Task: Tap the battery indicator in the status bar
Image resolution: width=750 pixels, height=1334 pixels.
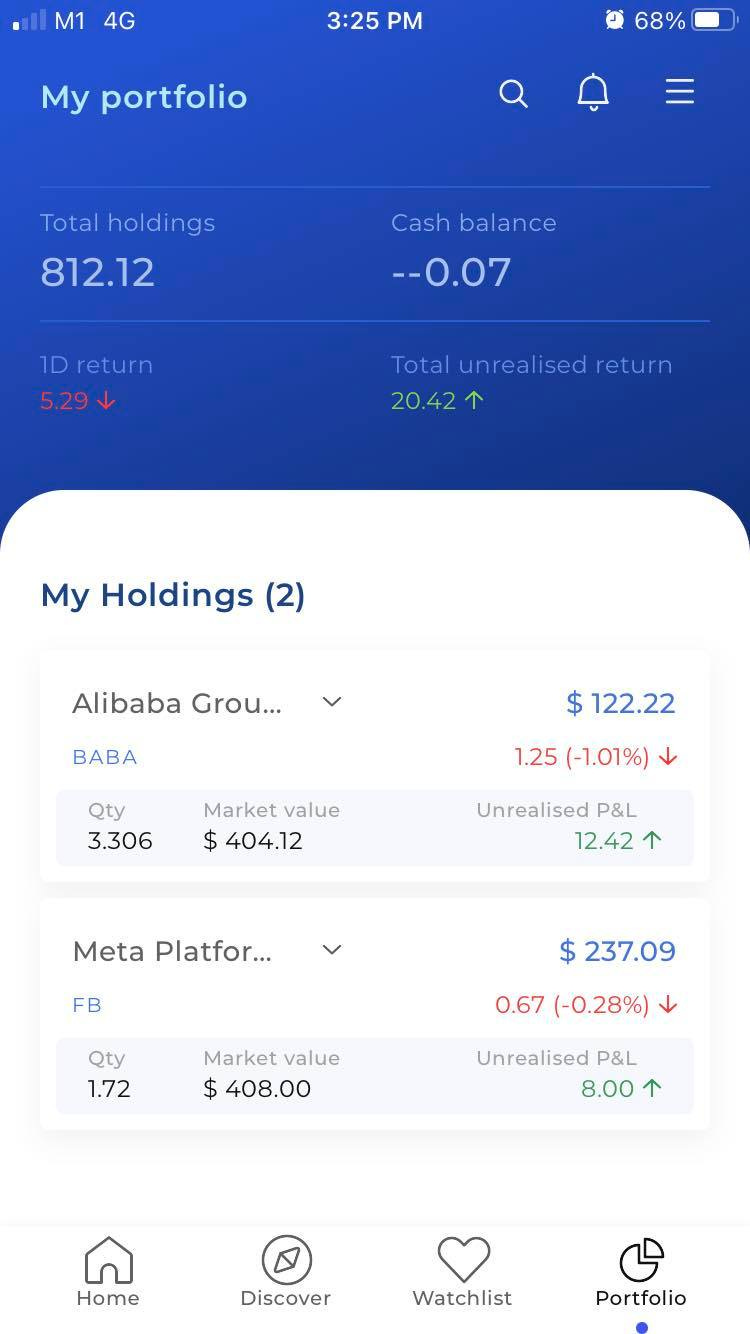Action: (712, 19)
